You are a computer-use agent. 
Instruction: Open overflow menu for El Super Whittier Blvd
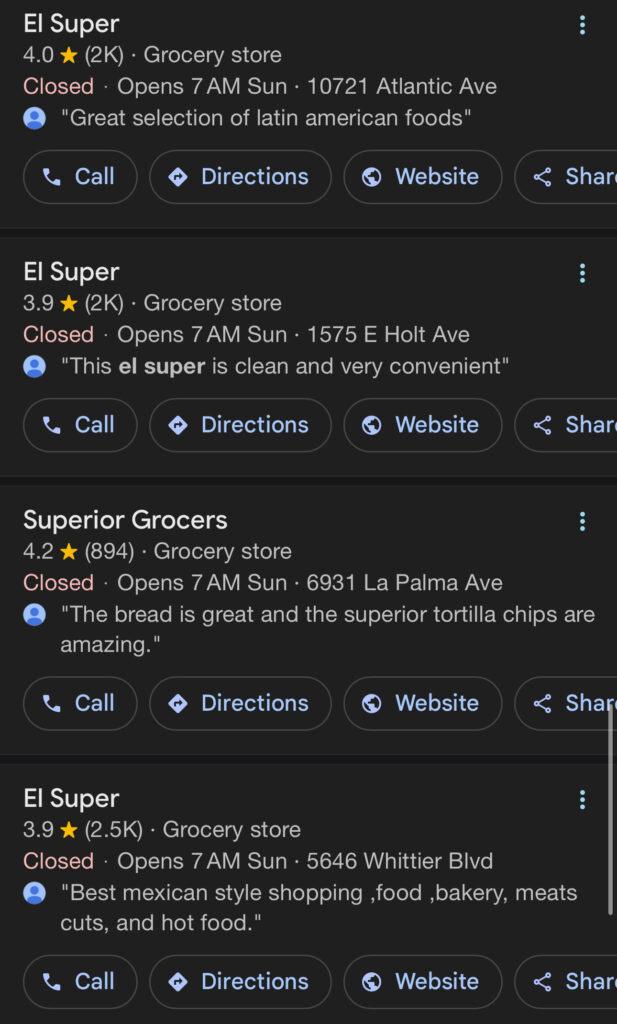(582, 800)
